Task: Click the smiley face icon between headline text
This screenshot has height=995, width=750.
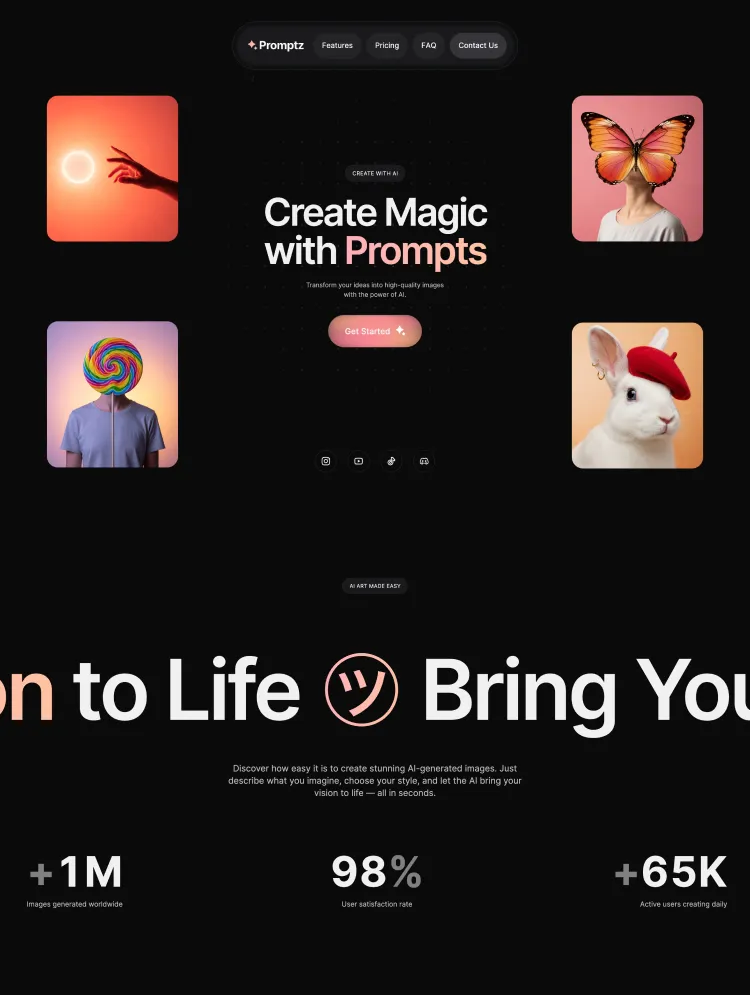Action: click(362, 689)
